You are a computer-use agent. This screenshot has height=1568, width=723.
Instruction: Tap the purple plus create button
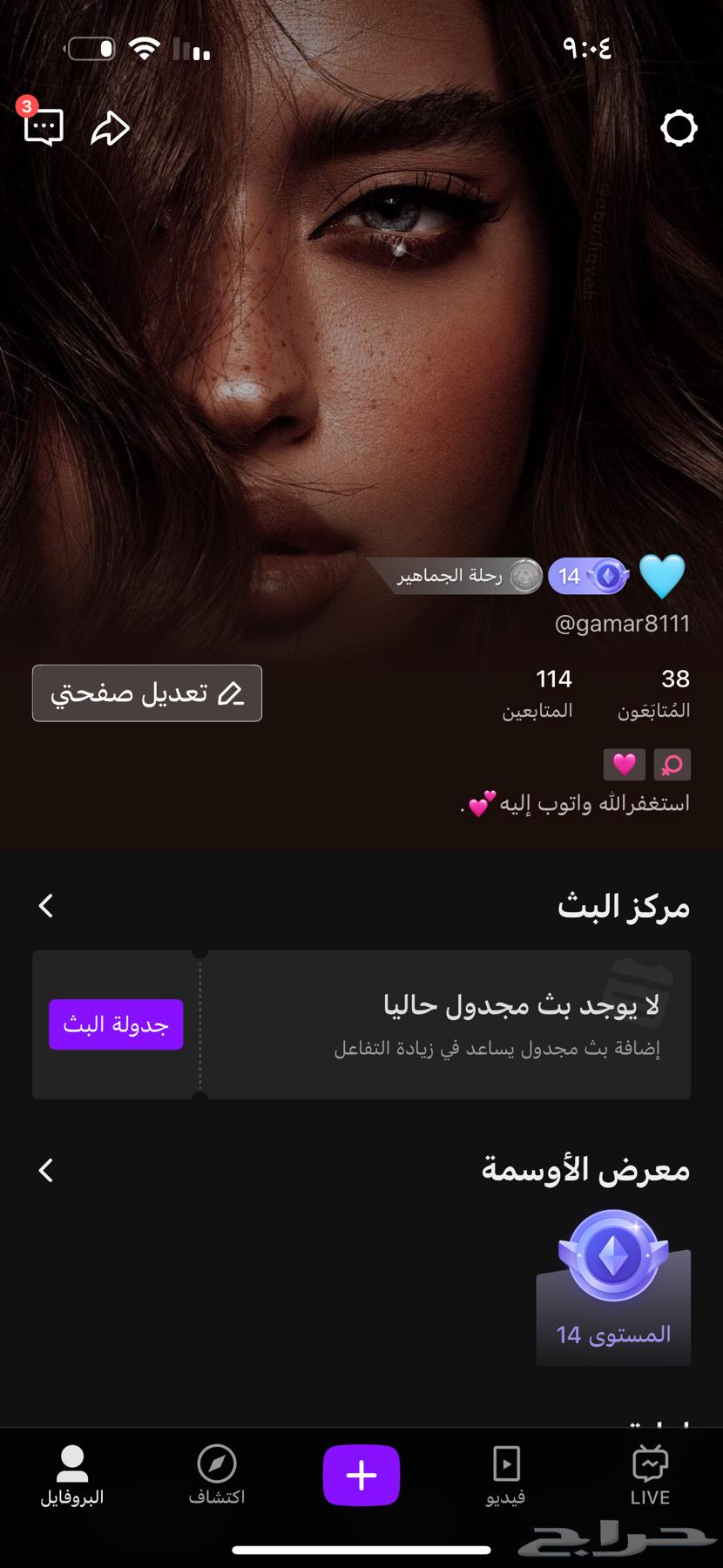361,1474
